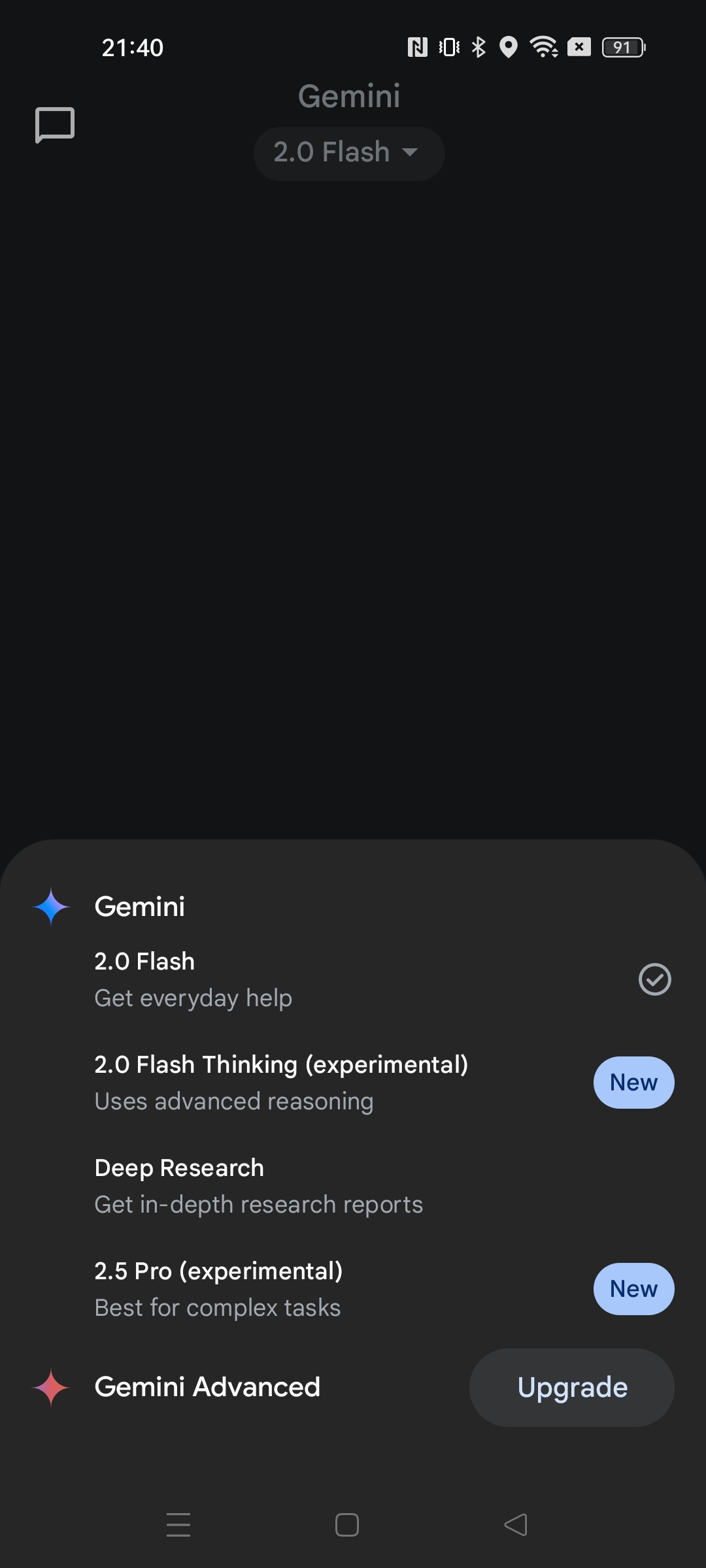The image size is (706, 1568).
Task: Collapse the 2.0 Flash model dropdown
Action: point(349,153)
